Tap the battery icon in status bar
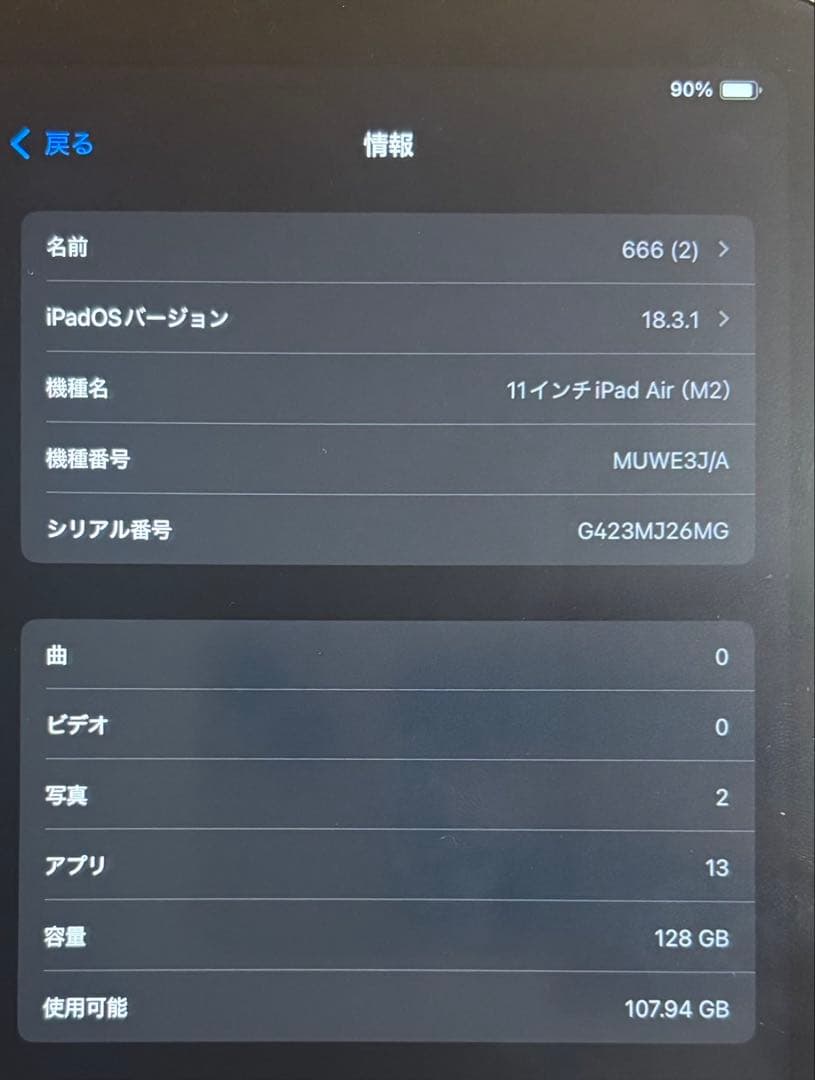This screenshot has height=1080, width=815. pos(739,90)
